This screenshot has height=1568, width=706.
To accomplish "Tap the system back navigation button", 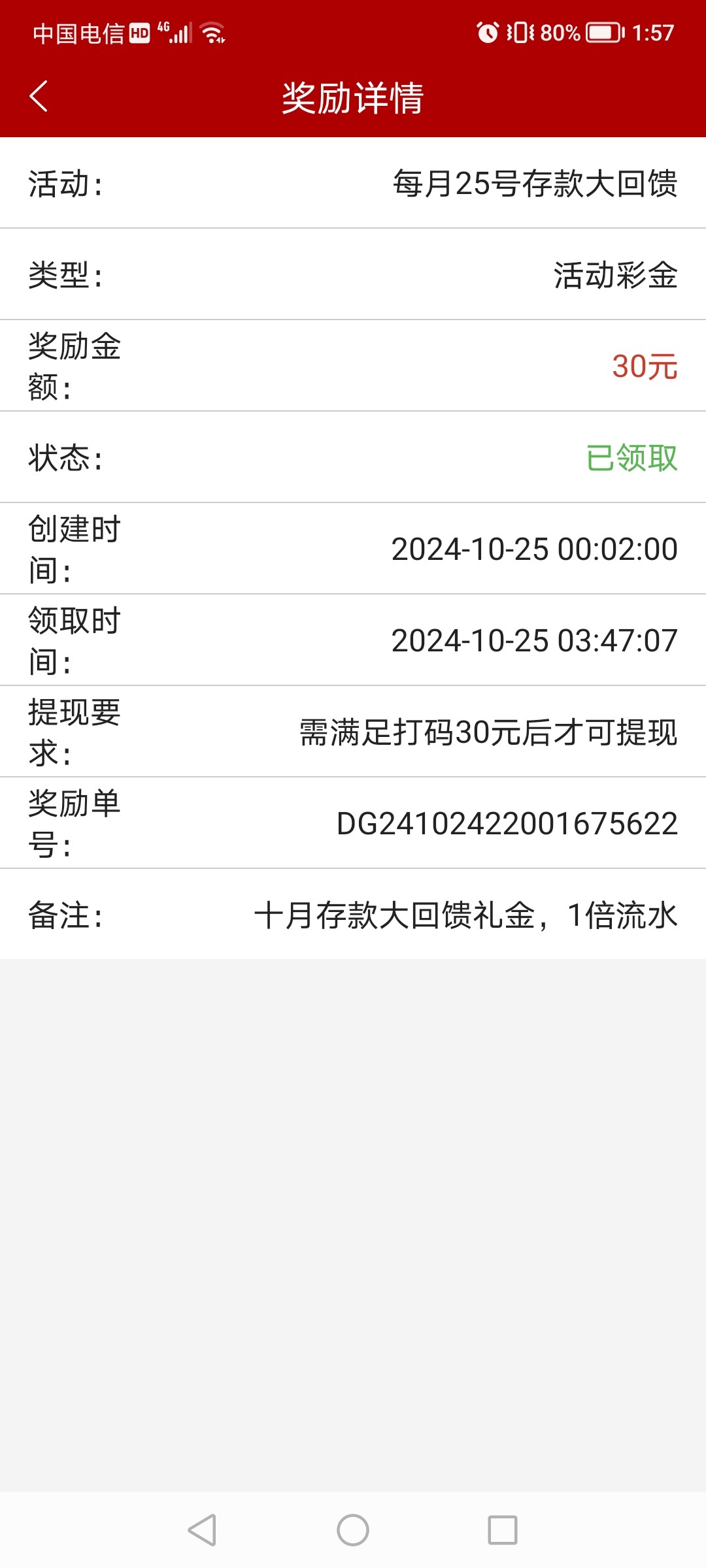I will 202,1530.
